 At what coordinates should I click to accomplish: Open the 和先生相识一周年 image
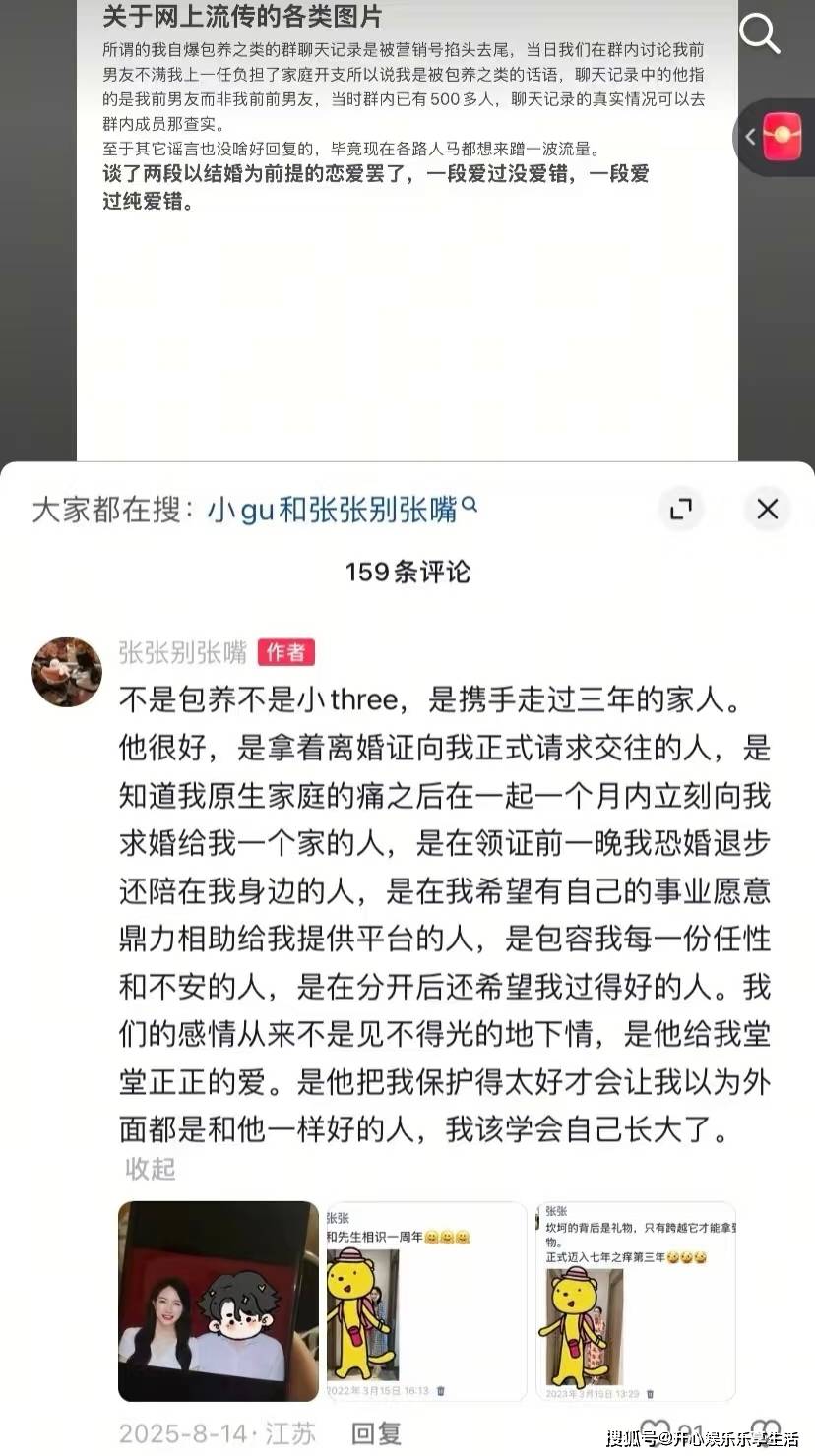click(427, 1301)
